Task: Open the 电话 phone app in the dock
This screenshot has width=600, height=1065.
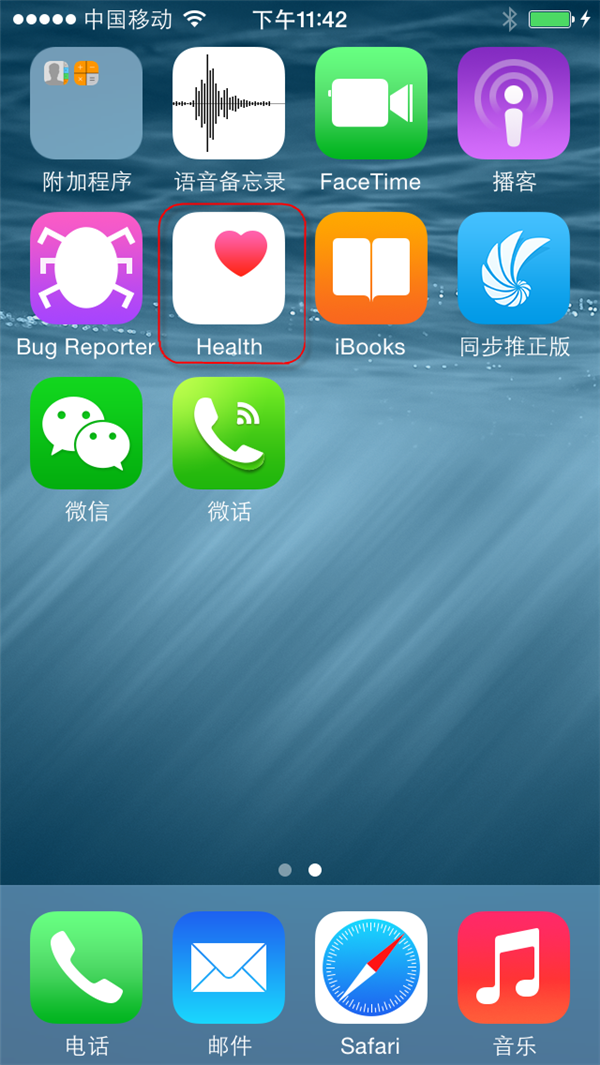Action: point(86,967)
